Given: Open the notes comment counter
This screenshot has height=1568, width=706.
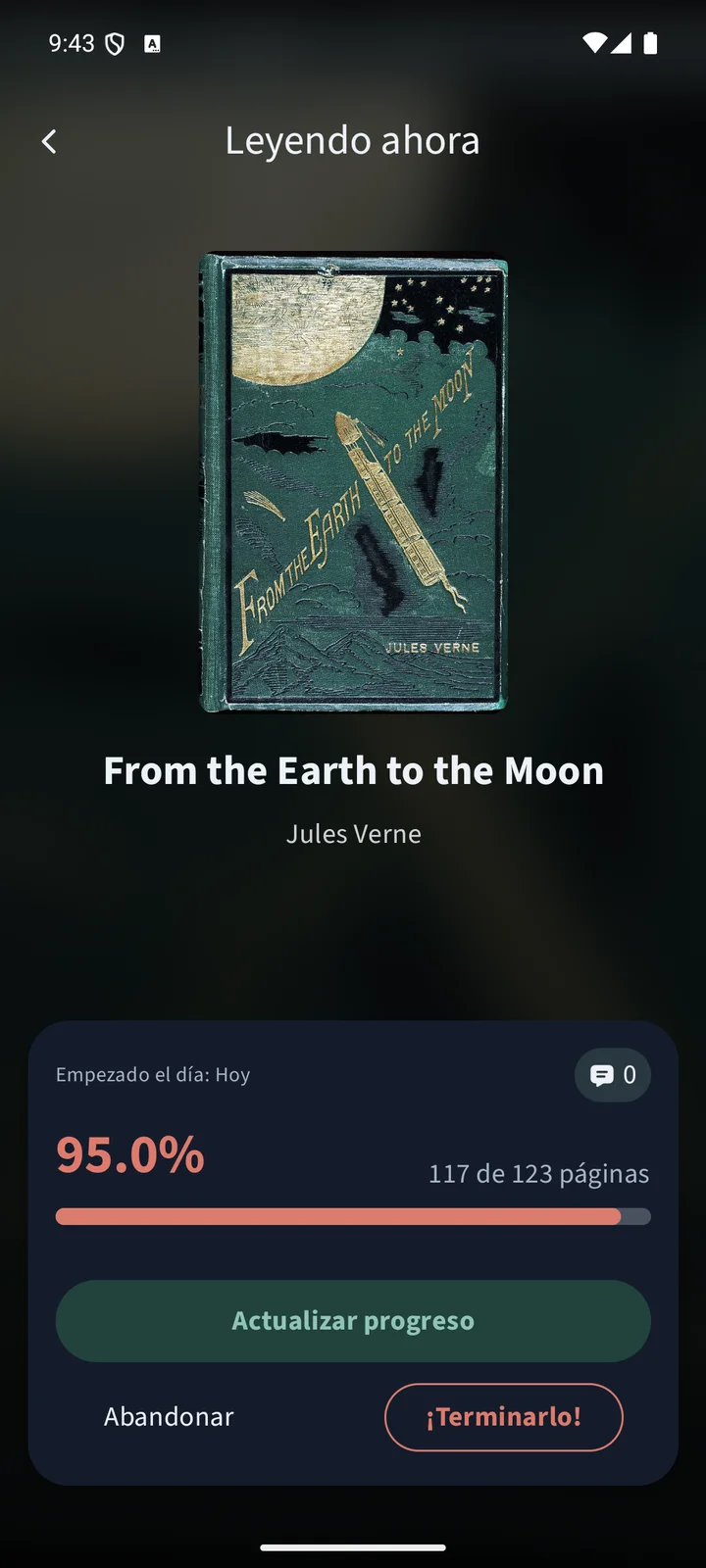Looking at the screenshot, I should click(613, 1075).
